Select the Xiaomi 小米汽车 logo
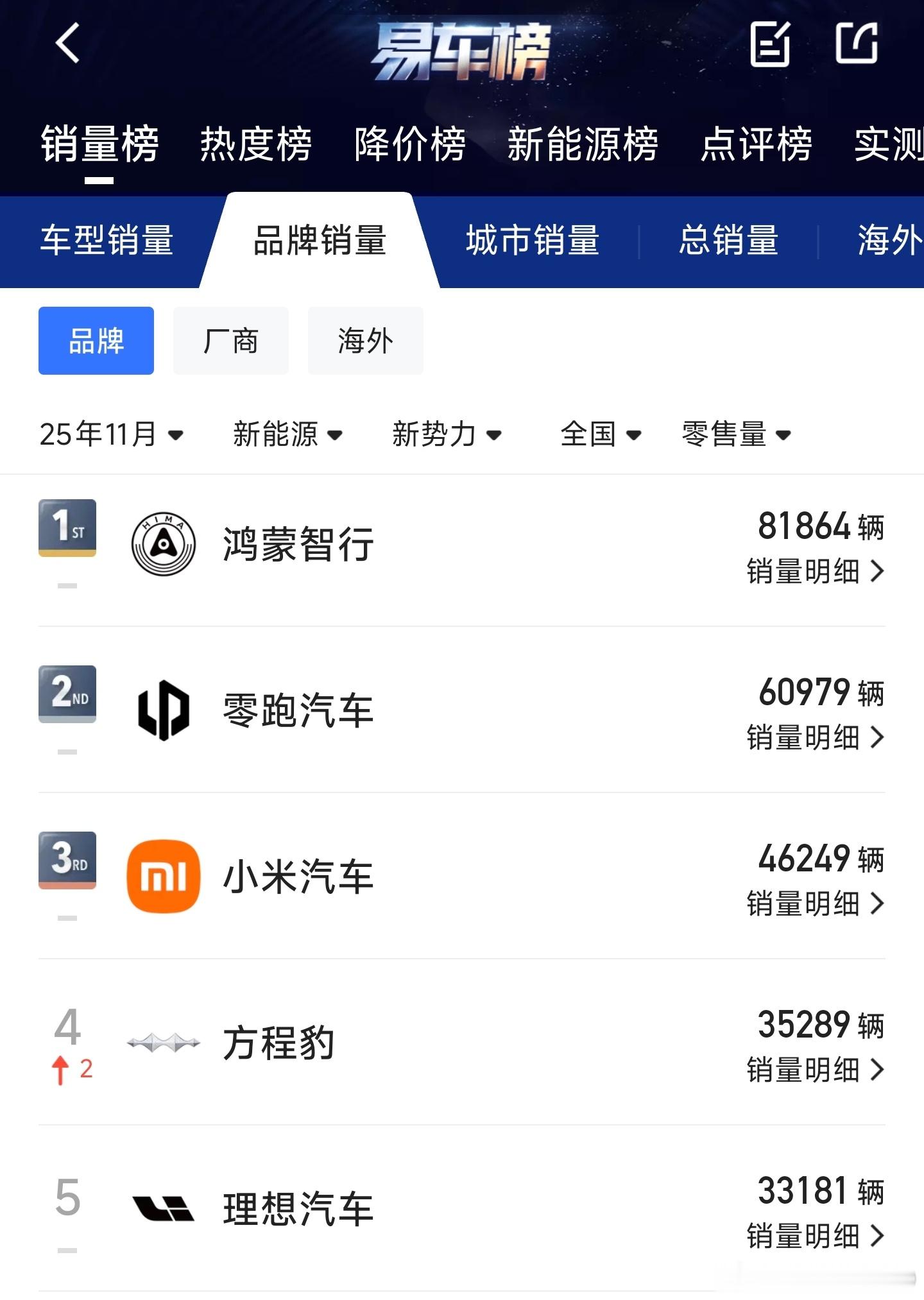Screen dimensions: 924x1300 [164, 876]
